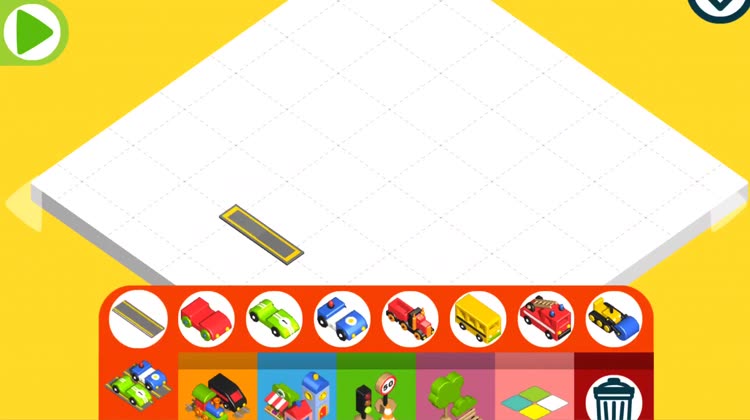Select the red car
This screenshot has width=750, height=420.
206,319
